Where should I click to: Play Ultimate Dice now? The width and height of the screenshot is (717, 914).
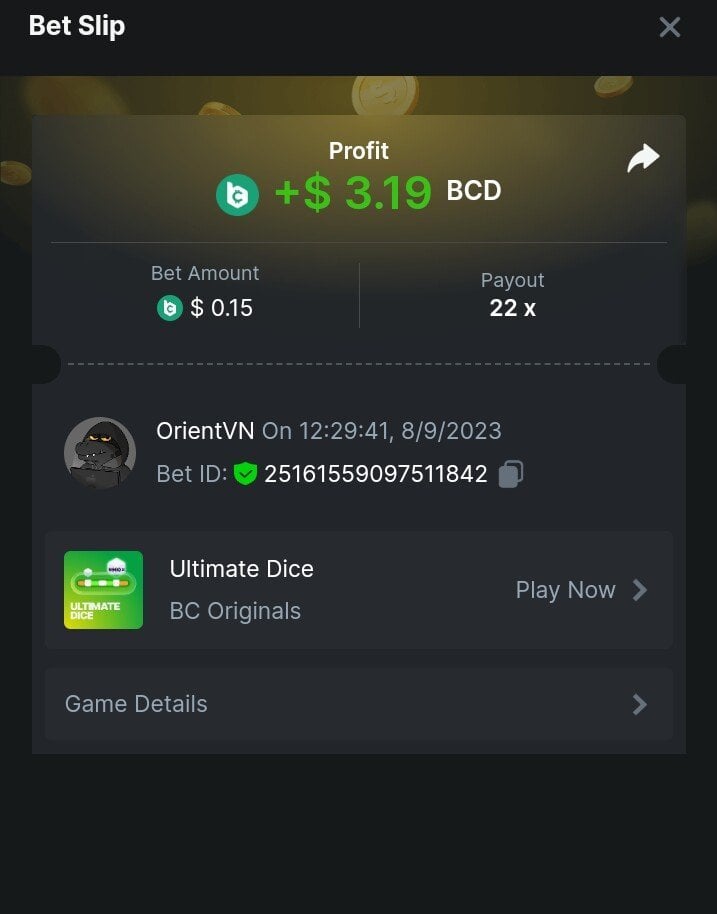point(580,590)
